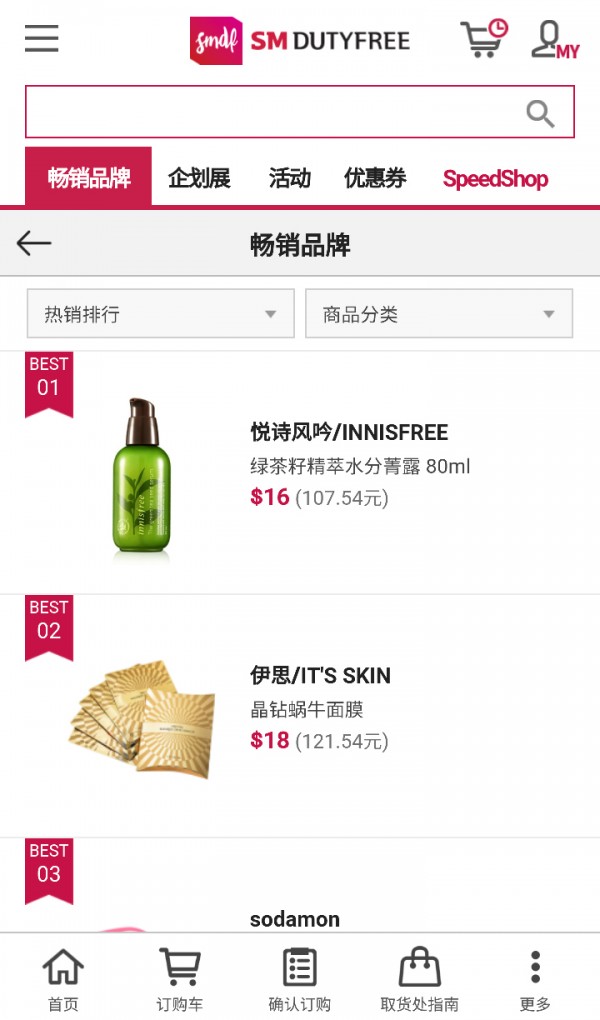Open the 更多 menu in bottom navigation
This screenshot has height=1020, width=600.
coord(535,980)
